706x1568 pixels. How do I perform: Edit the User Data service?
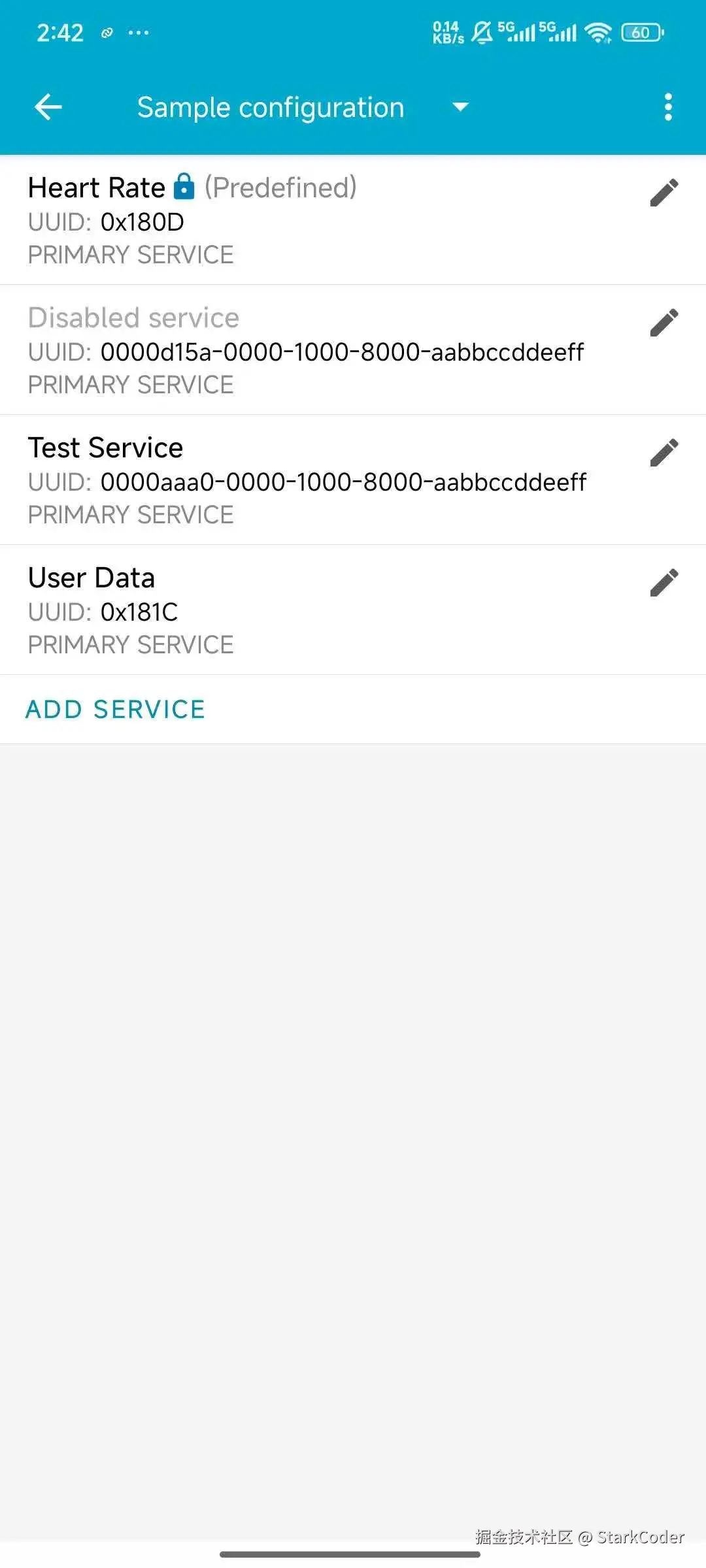[x=664, y=583]
